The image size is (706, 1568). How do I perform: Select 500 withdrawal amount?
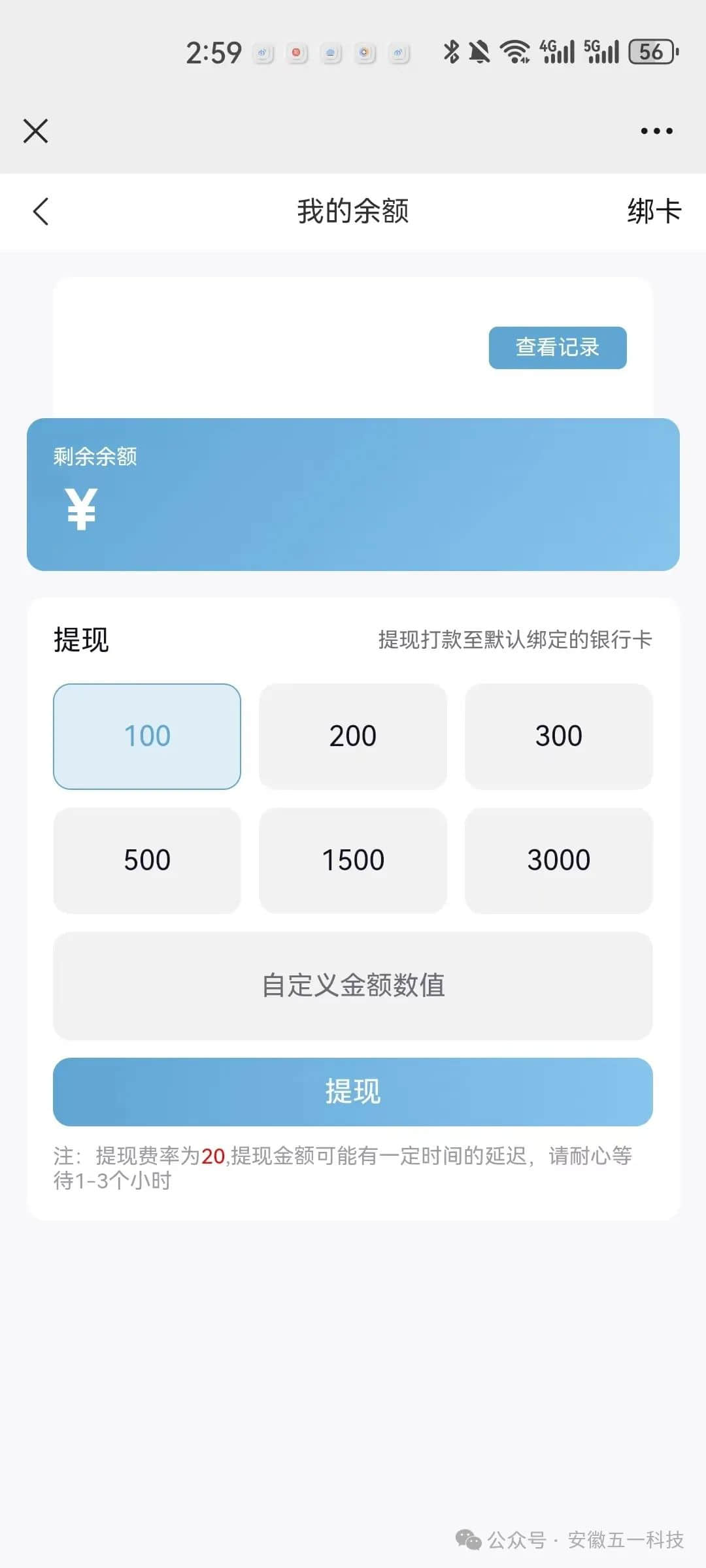[x=147, y=860]
